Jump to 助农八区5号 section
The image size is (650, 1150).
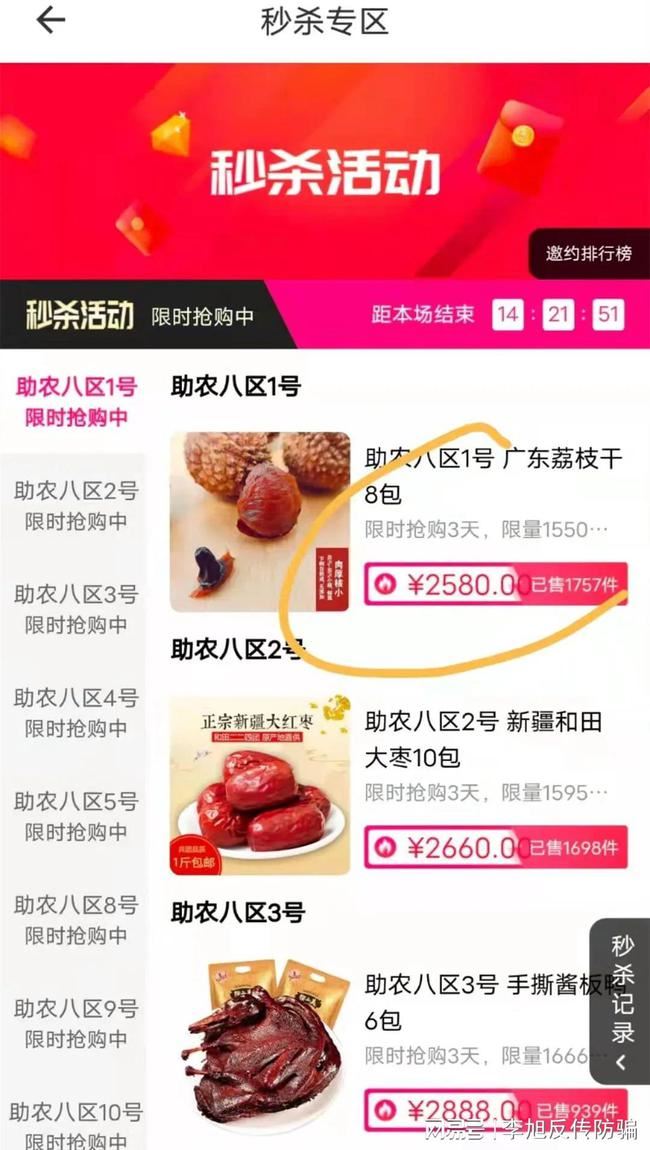point(76,816)
